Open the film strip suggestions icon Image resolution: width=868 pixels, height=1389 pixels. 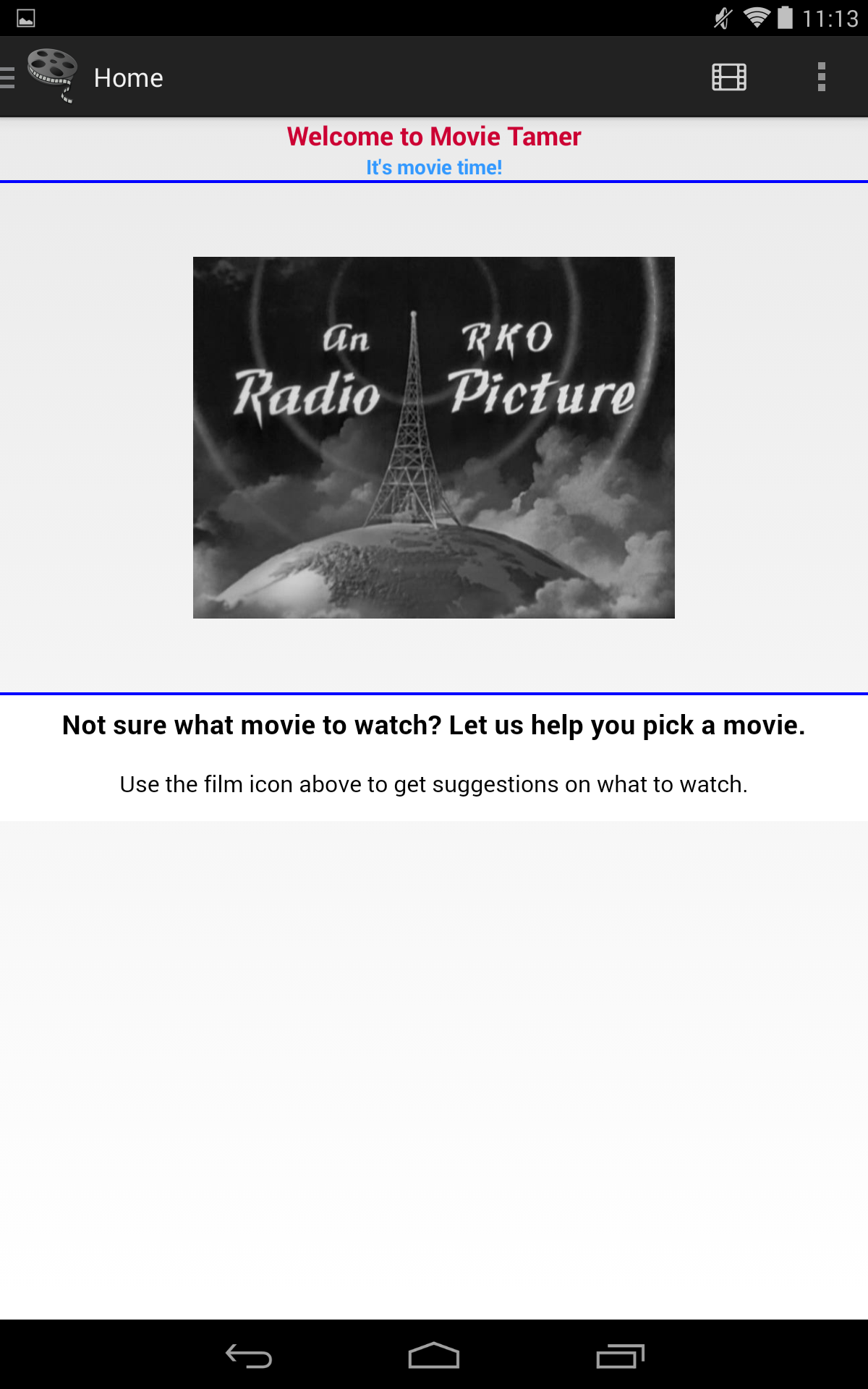(728, 77)
